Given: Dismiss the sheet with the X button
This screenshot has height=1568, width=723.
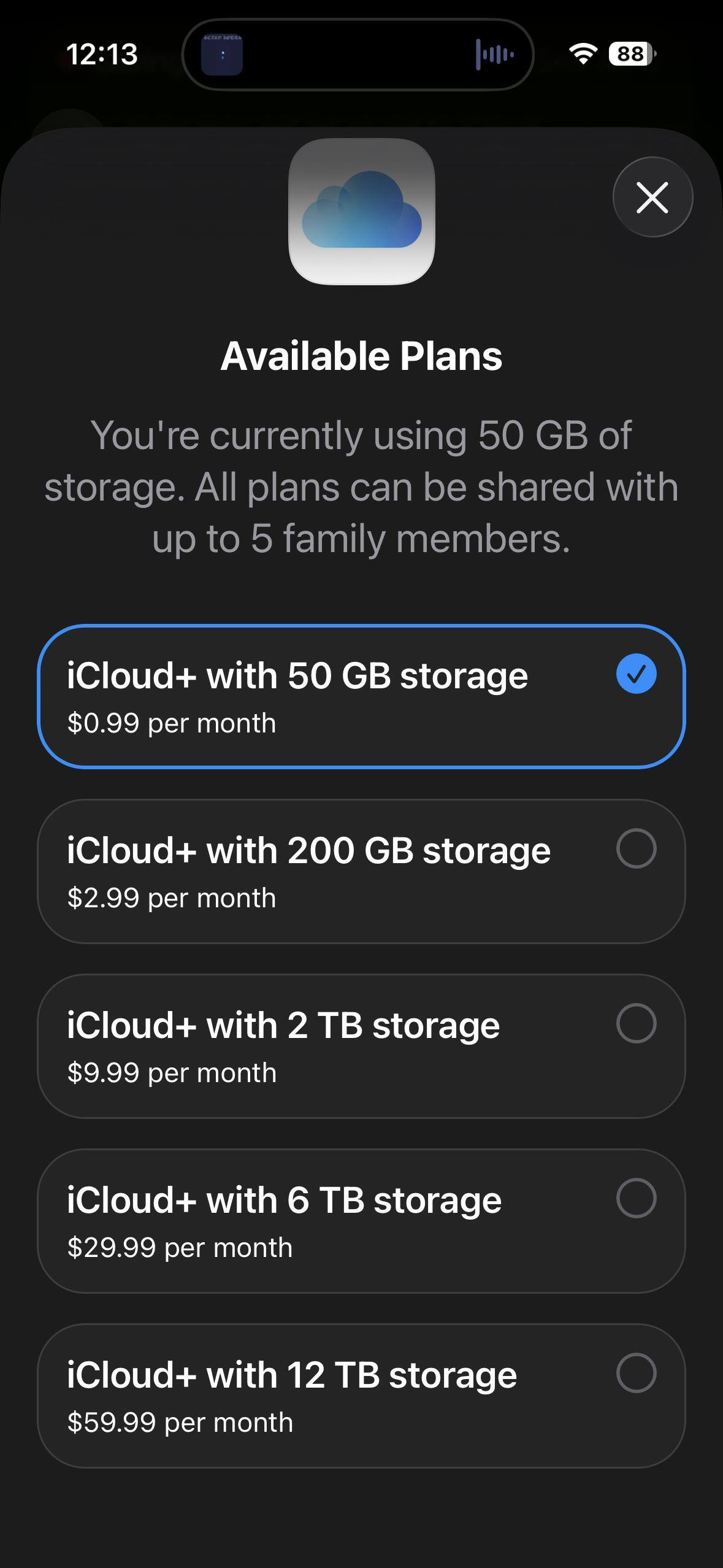Looking at the screenshot, I should tap(652, 198).
